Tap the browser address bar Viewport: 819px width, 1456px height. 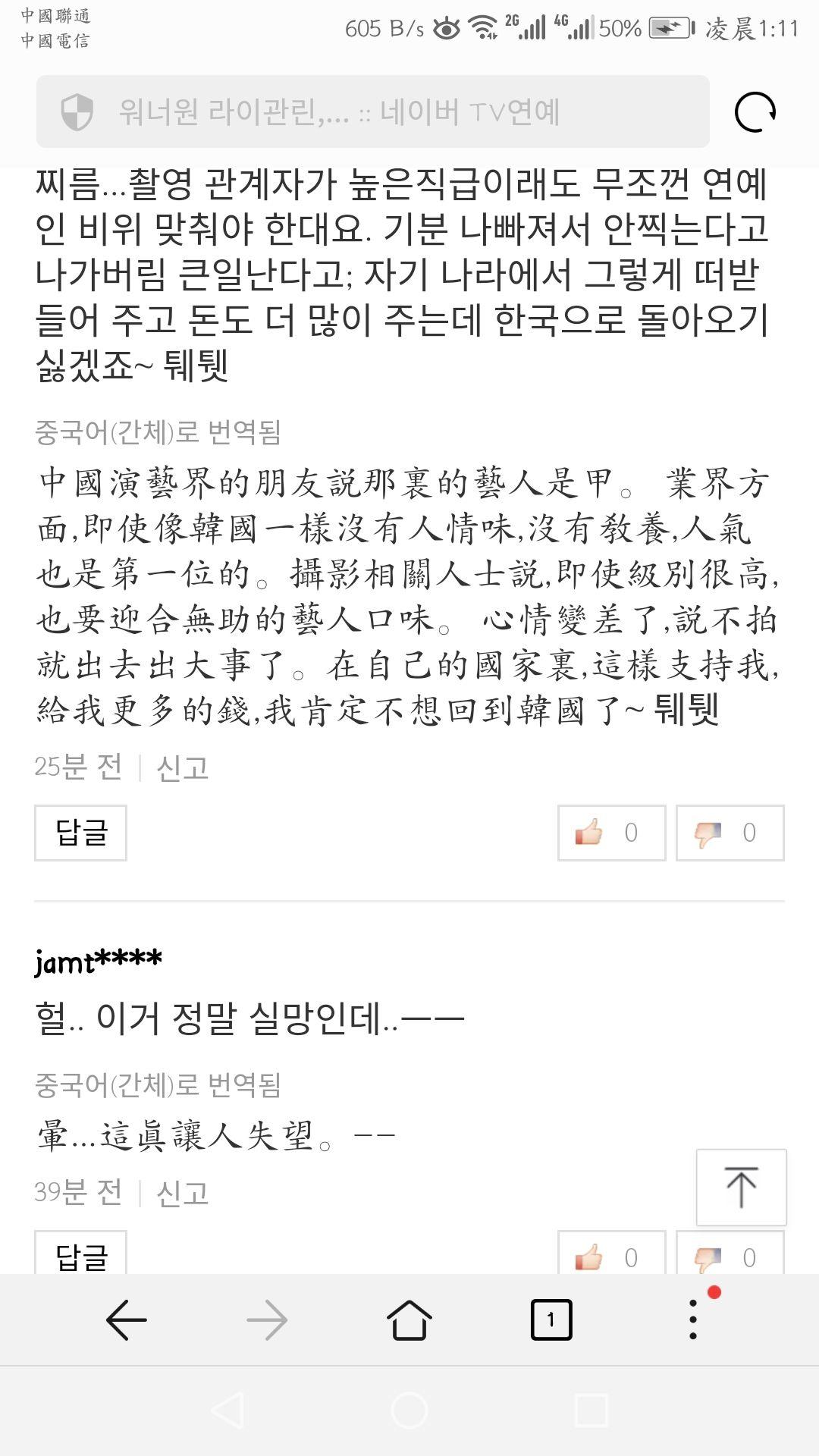372,111
